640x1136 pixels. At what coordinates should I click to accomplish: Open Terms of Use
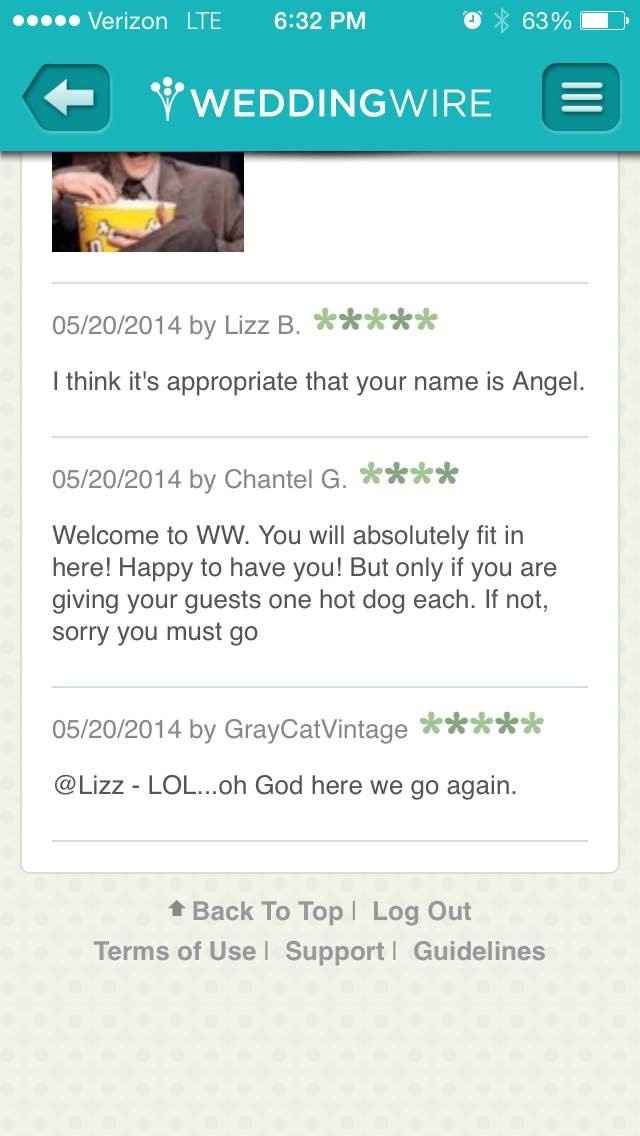(175, 951)
